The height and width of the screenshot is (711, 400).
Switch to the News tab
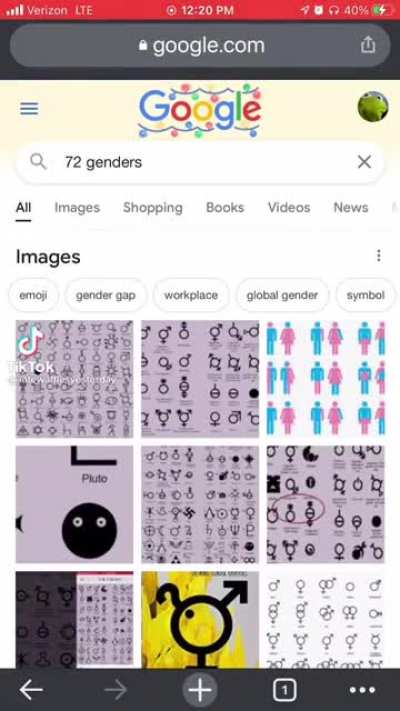click(351, 208)
